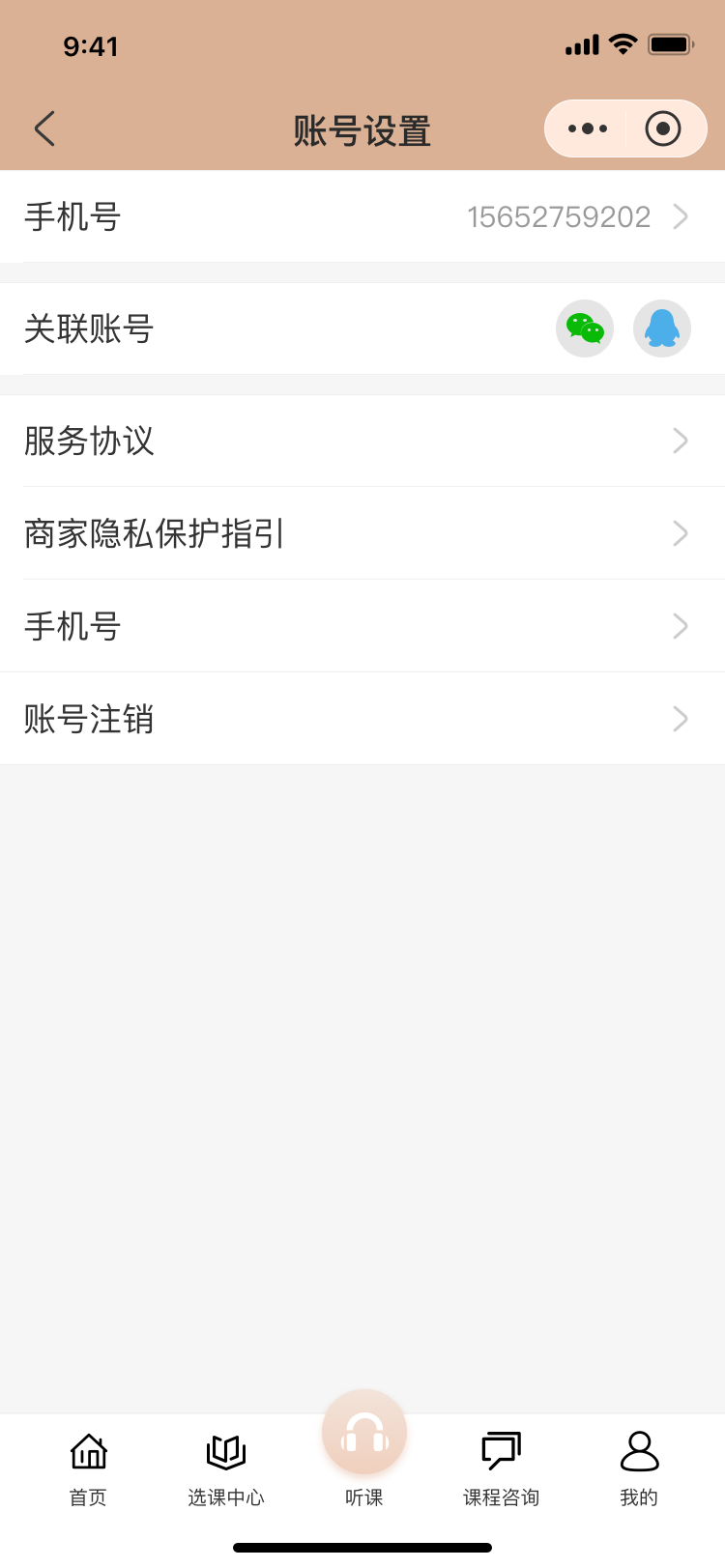
Task: Go to the 选课中心 tab
Action: (226, 1468)
